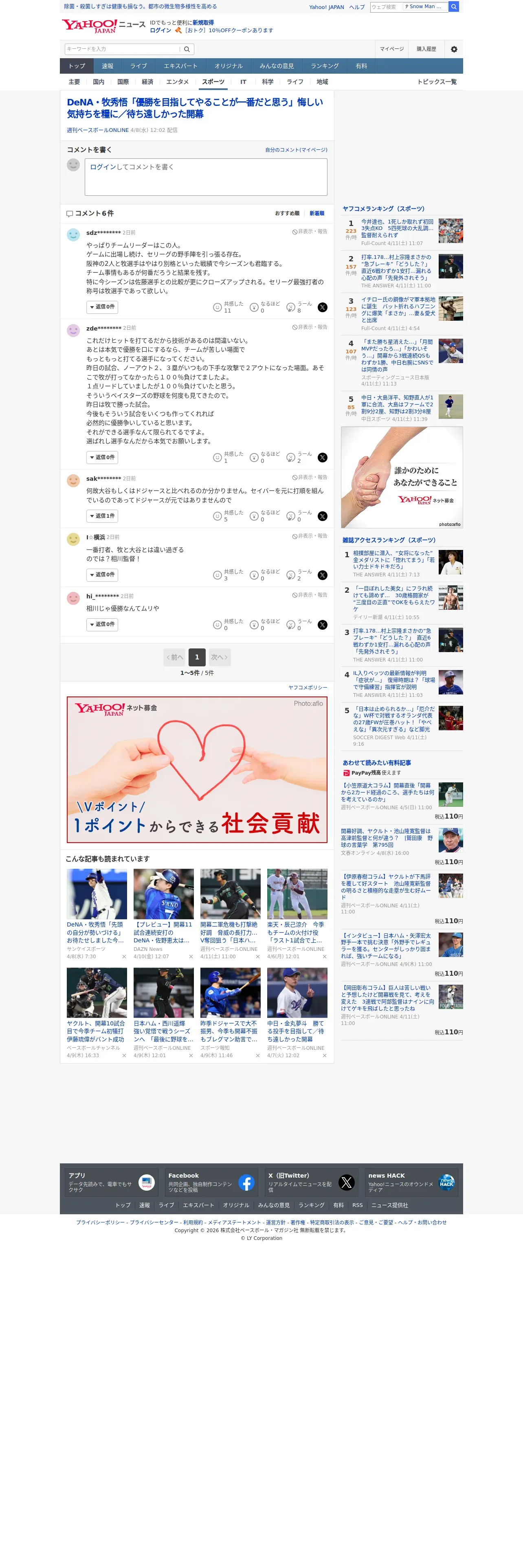Open ヤフコメポリシー link
This screenshot has height=1568, width=523.
click(x=308, y=687)
